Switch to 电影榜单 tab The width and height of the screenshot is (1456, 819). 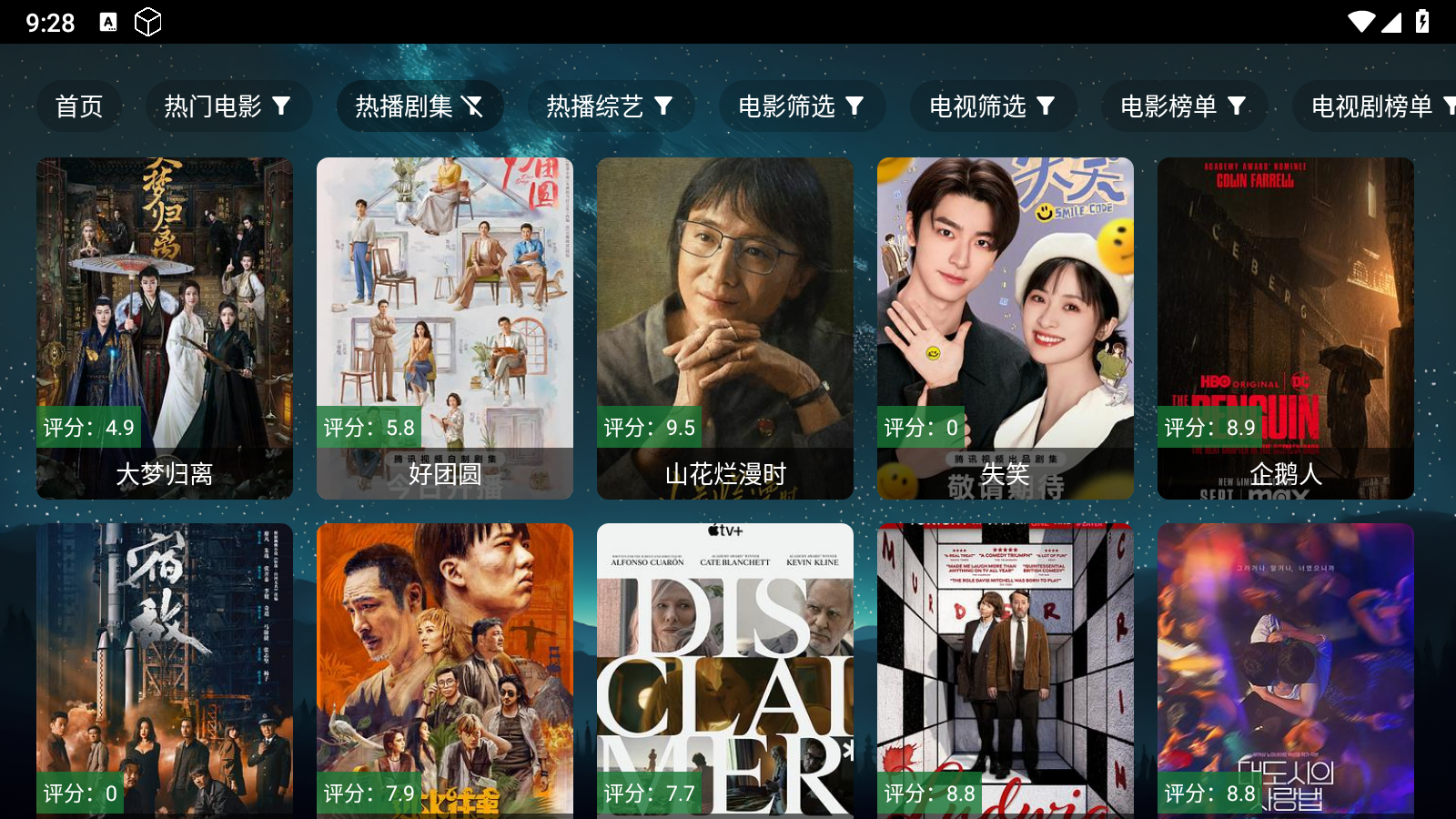pyautogui.click(x=1183, y=106)
